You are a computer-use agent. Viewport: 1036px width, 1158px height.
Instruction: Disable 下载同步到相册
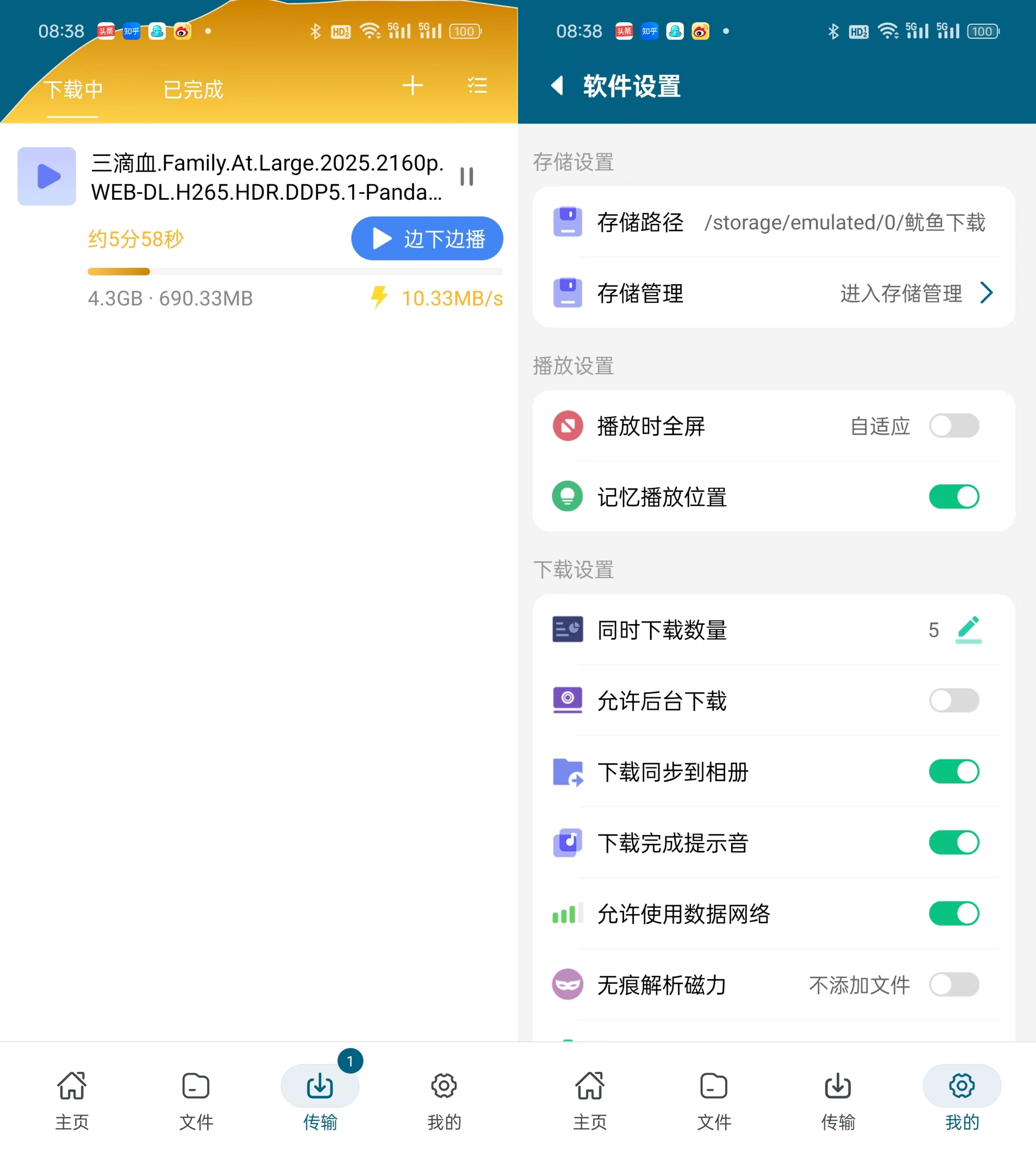tap(953, 772)
